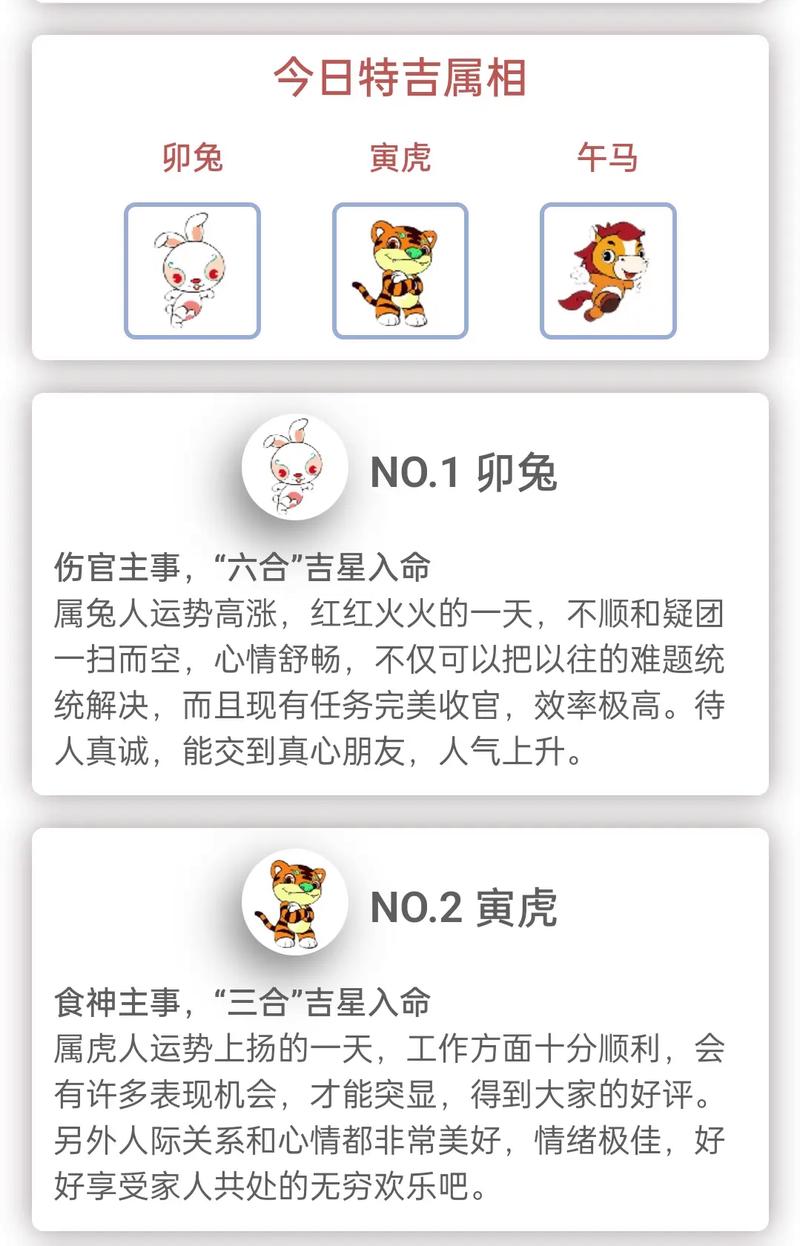800x1246 pixels.
Task: Open the 卯兔 rabbit zodiac tile
Action: coord(192,270)
